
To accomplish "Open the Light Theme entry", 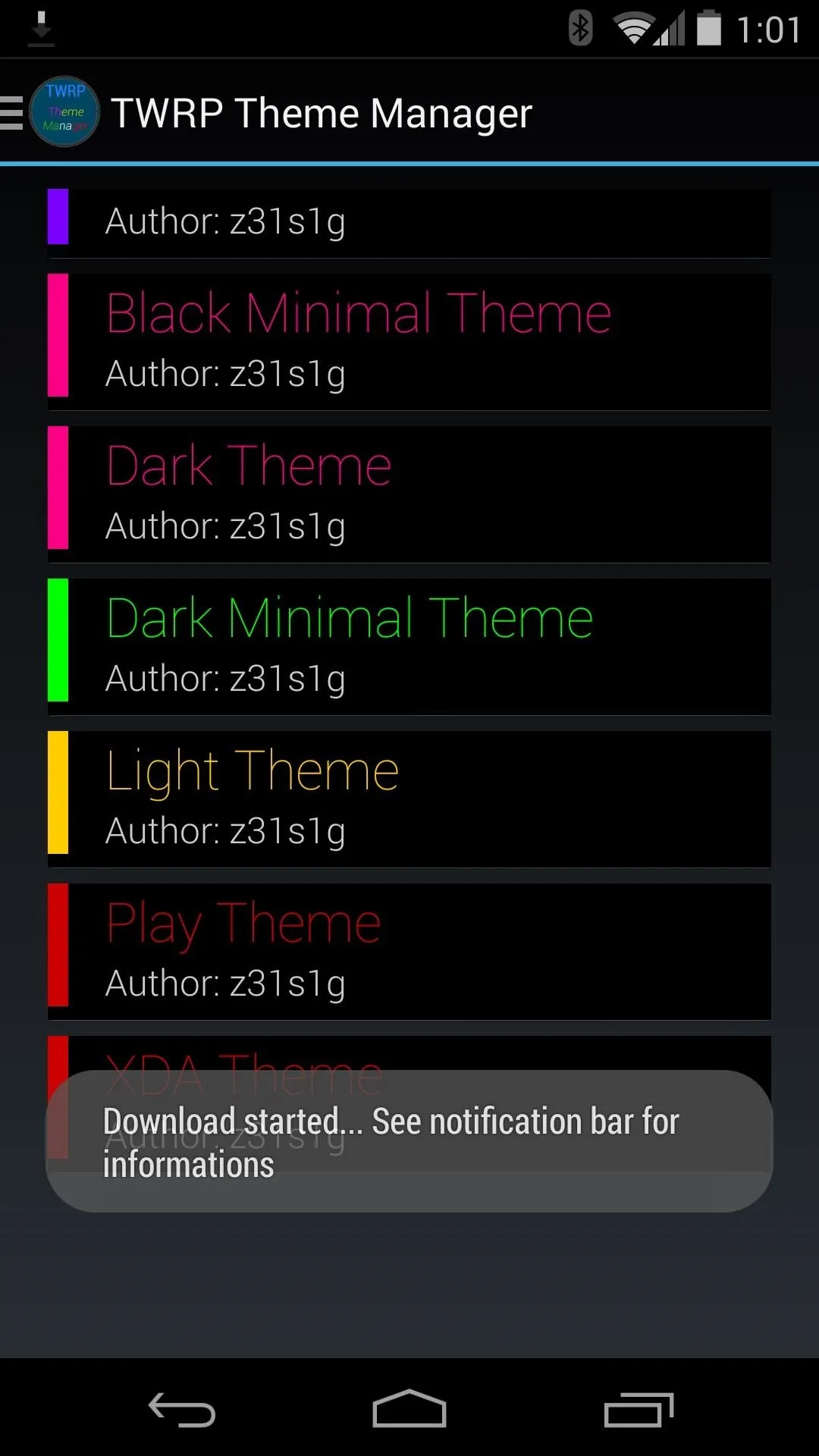I will pyautogui.click(x=409, y=799).
